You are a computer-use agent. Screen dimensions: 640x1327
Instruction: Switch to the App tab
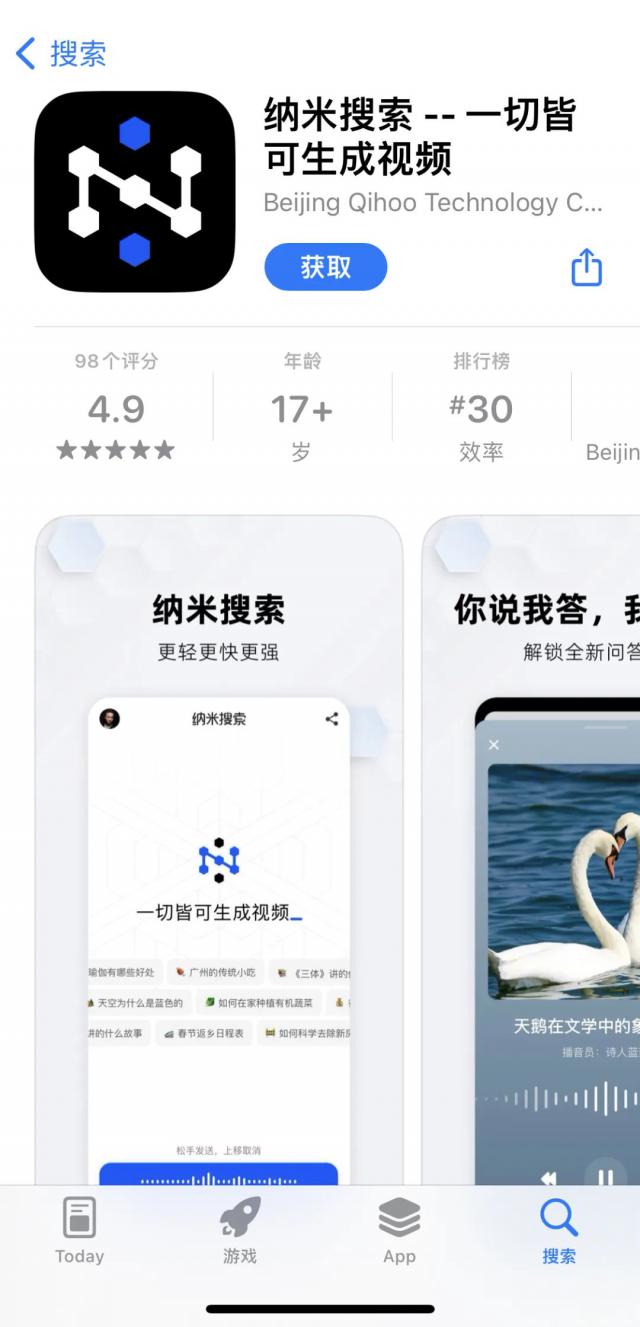click(x=399, y=1231)
